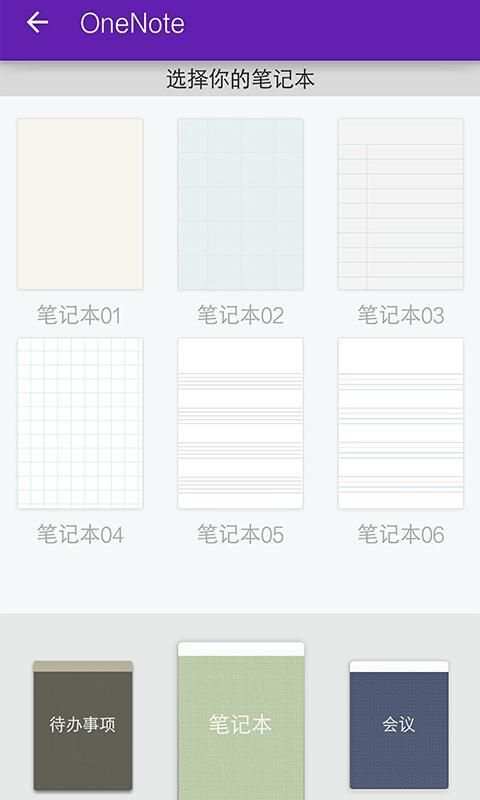This screenshot has width=480, height=800.
Task: Select the blank paper 笔记本01
Action: 80,204
